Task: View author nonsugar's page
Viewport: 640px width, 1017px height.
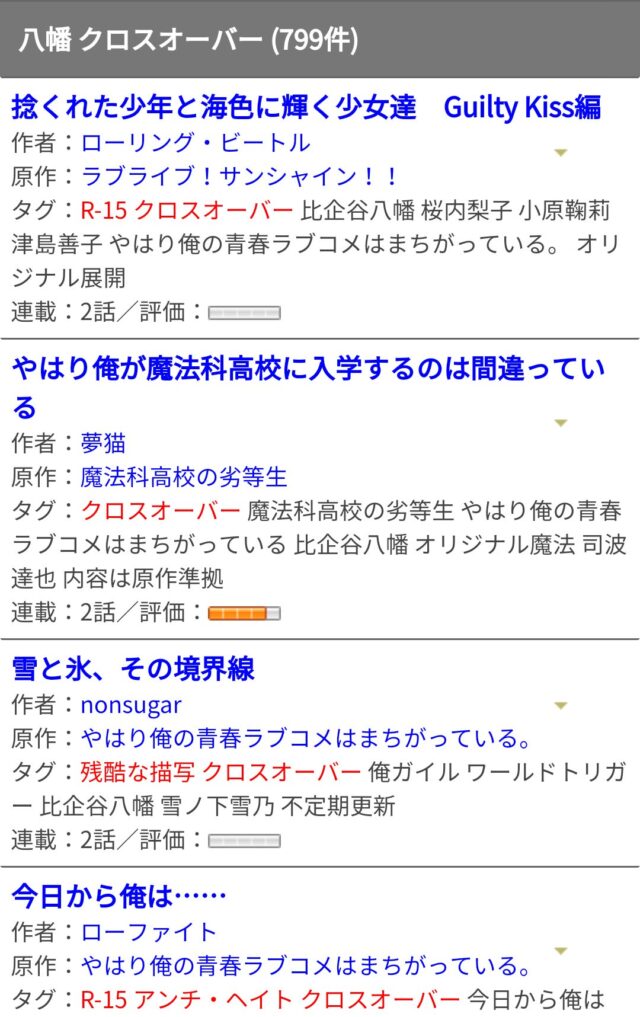Action: (131, 705)
